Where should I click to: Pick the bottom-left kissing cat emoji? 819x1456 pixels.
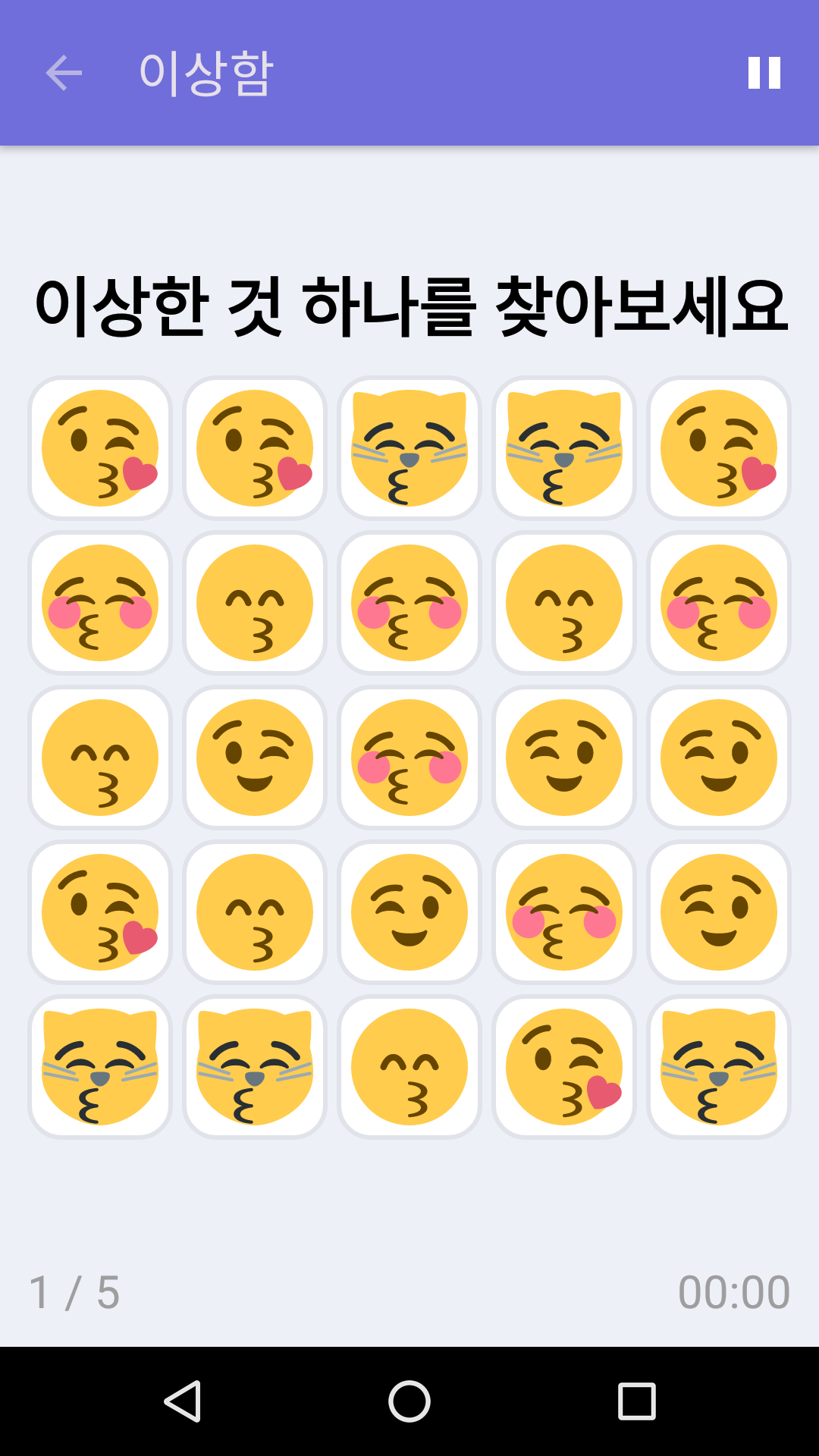100,1065
